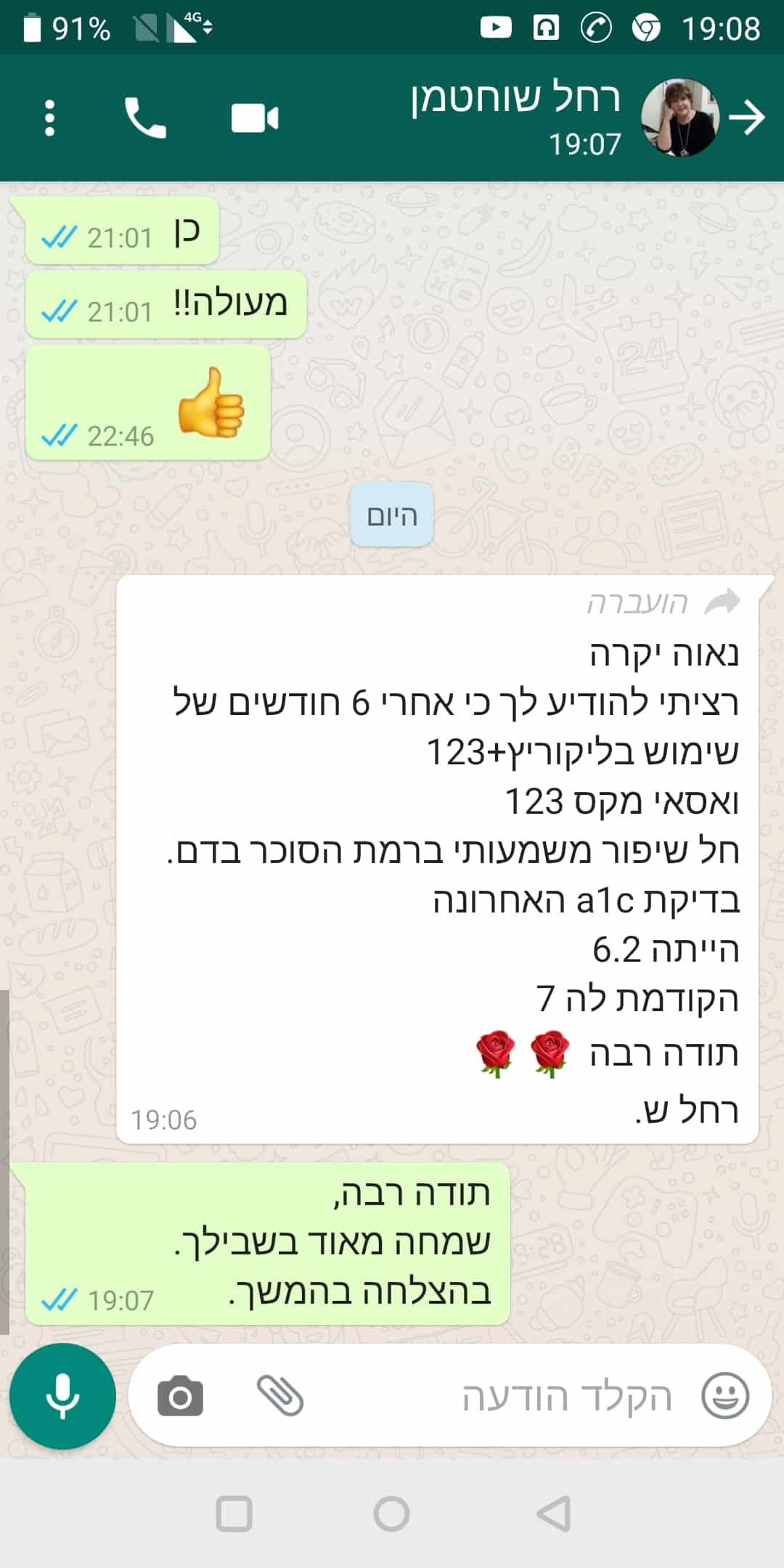Record a voice message with the microphone
Image resolution: width=784 pixels, height=1568 pixels.
(62, 1397)
